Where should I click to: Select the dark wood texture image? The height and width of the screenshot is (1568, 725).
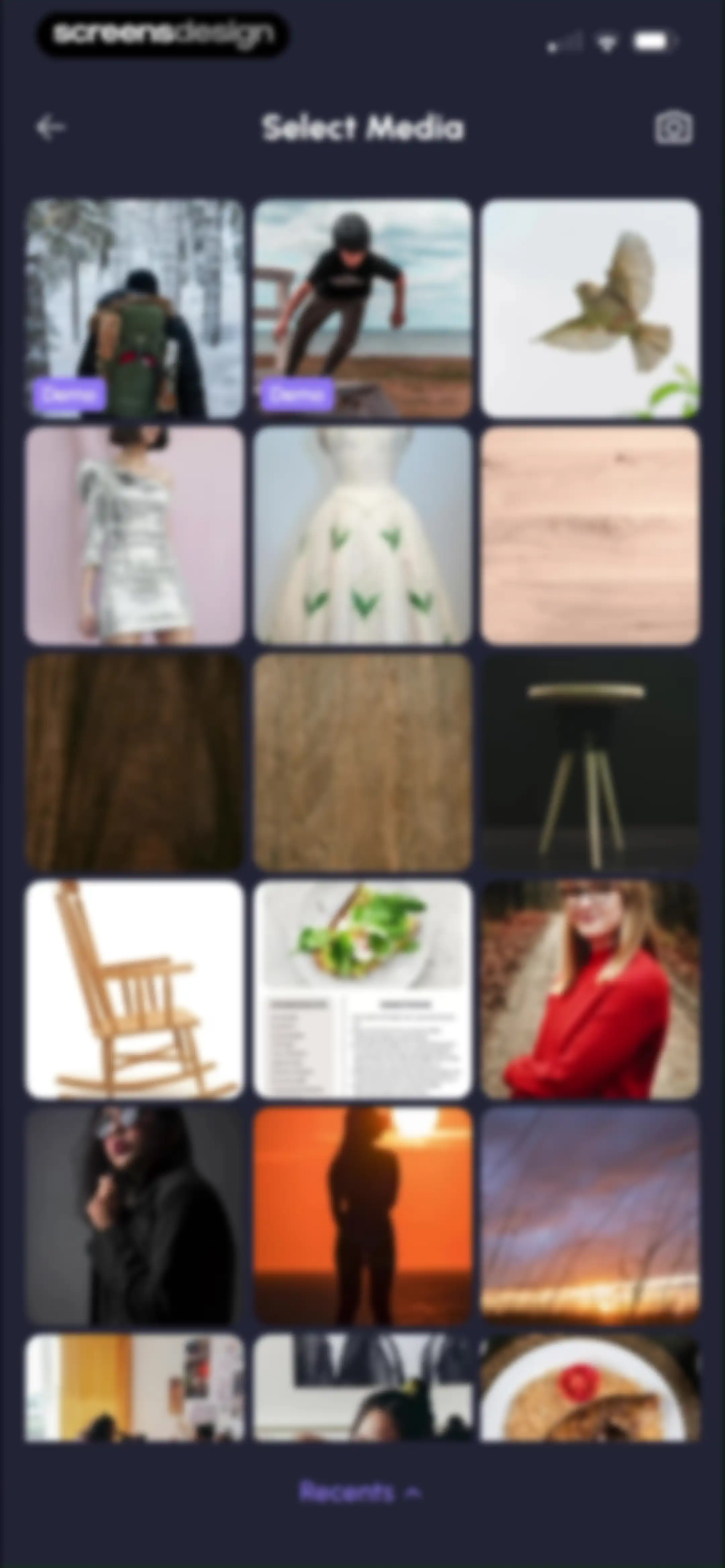pos(135,763)
